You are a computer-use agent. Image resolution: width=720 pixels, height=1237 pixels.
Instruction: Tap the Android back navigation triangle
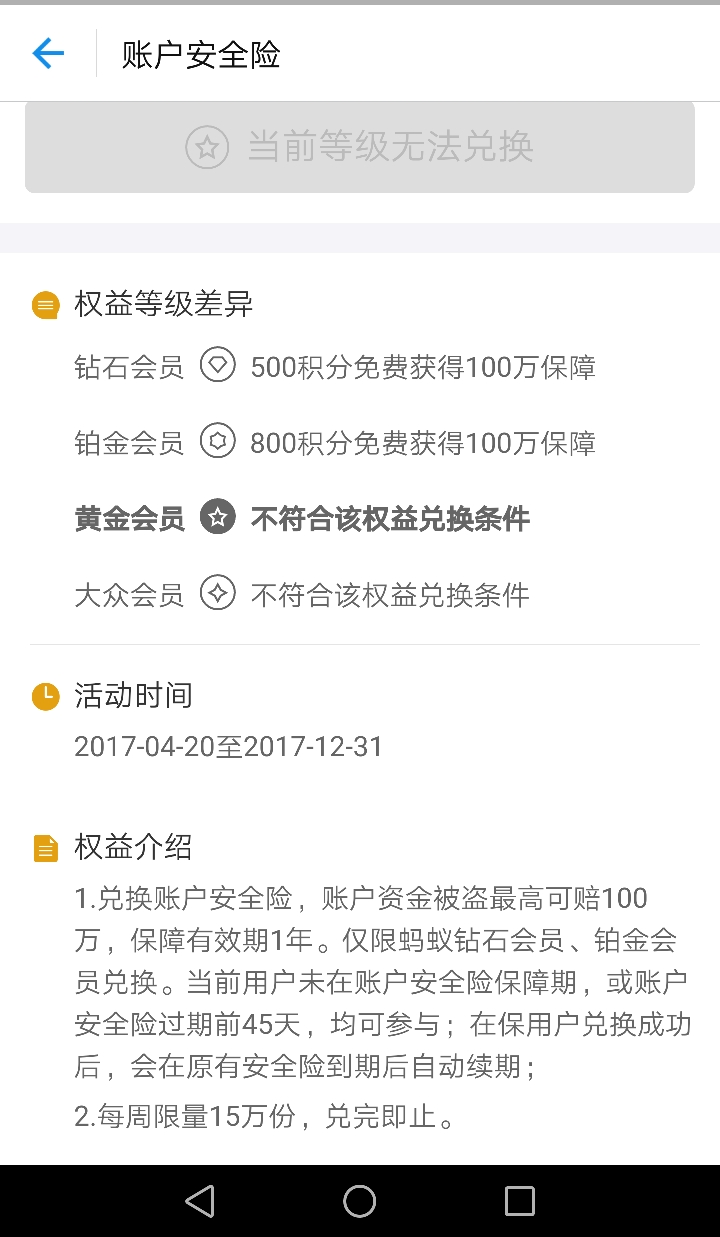200,1200
